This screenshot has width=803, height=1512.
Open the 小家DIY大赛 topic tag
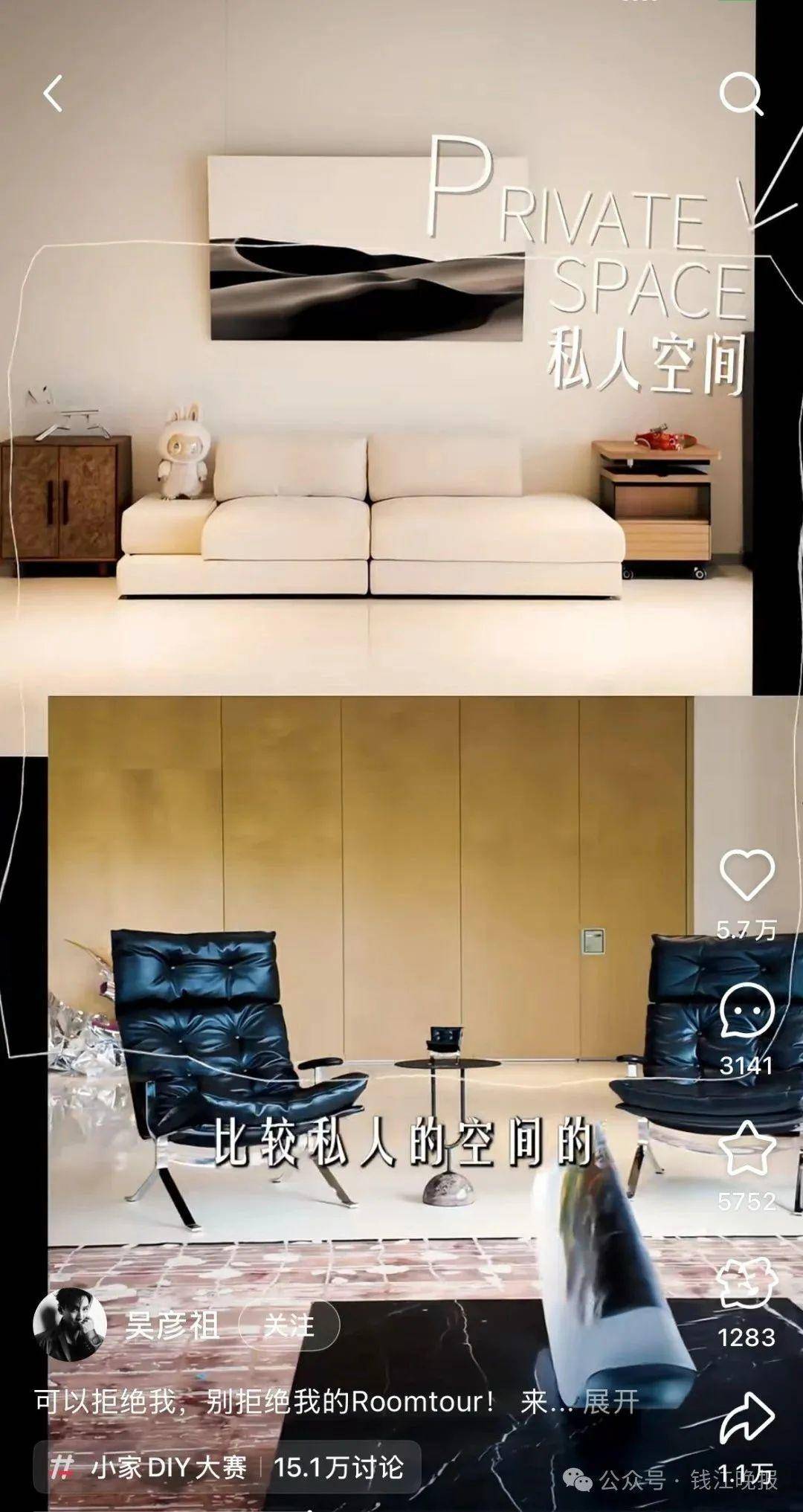168,1467
